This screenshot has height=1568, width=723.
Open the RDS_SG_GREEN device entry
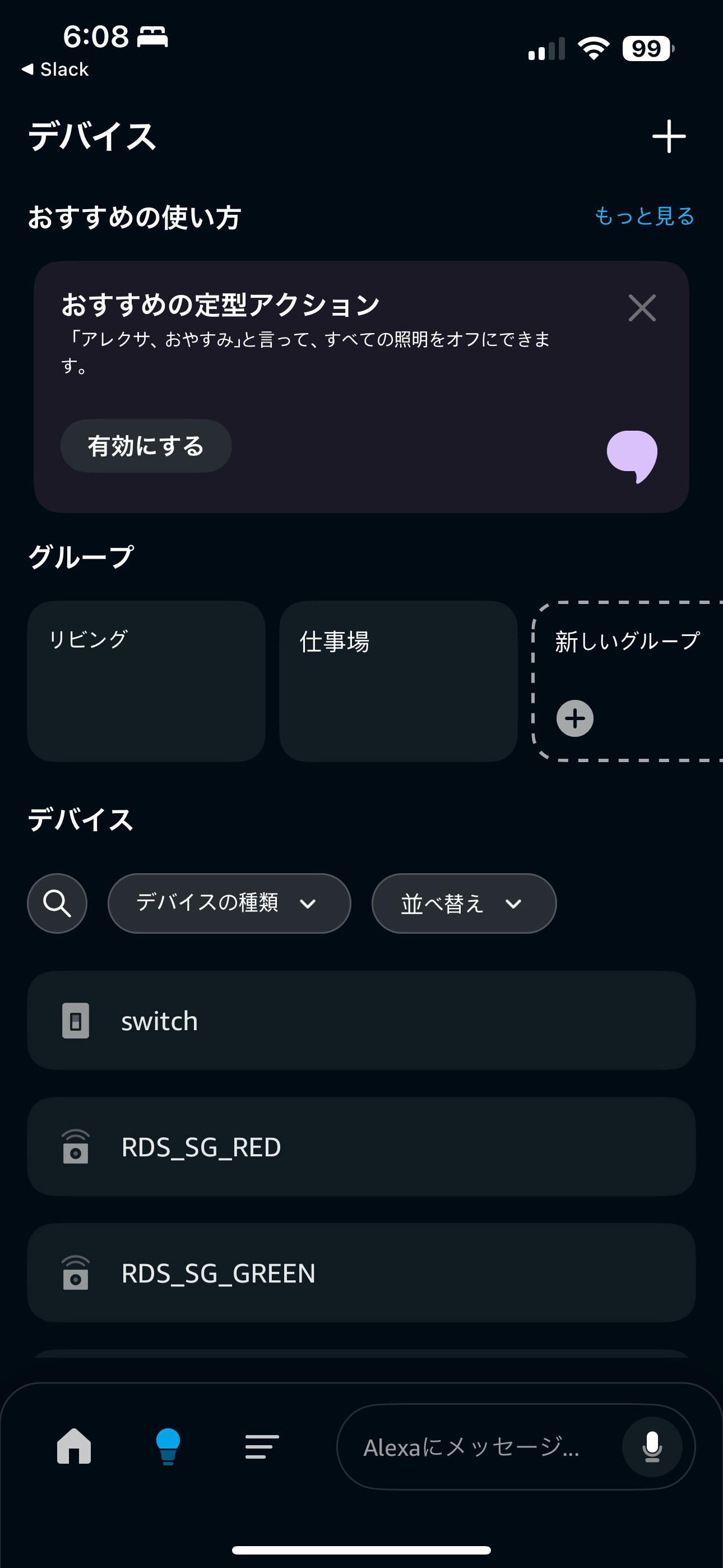click(x=361, y=1274)
